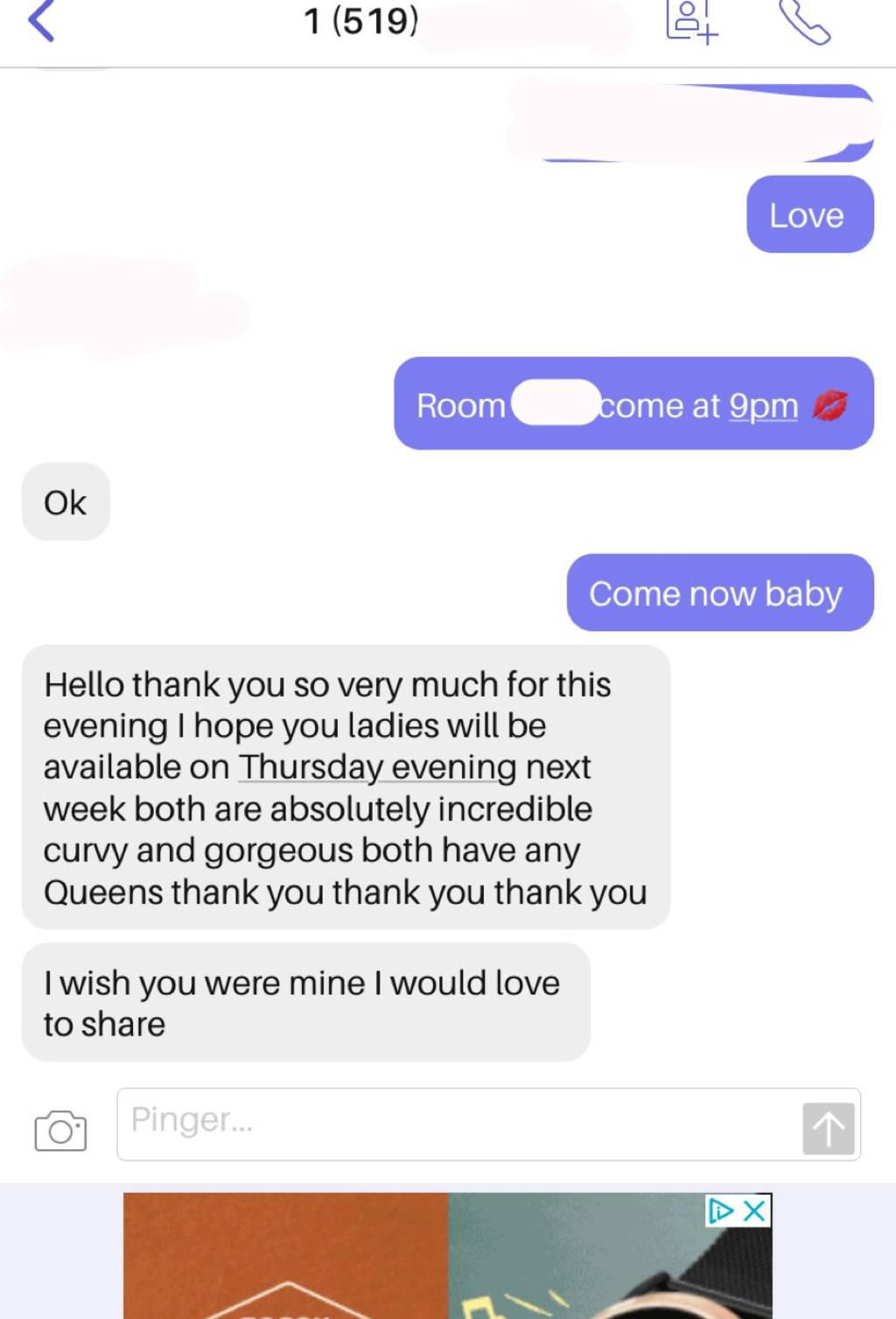Open the camera to attach a photo

click(60, 1130)
